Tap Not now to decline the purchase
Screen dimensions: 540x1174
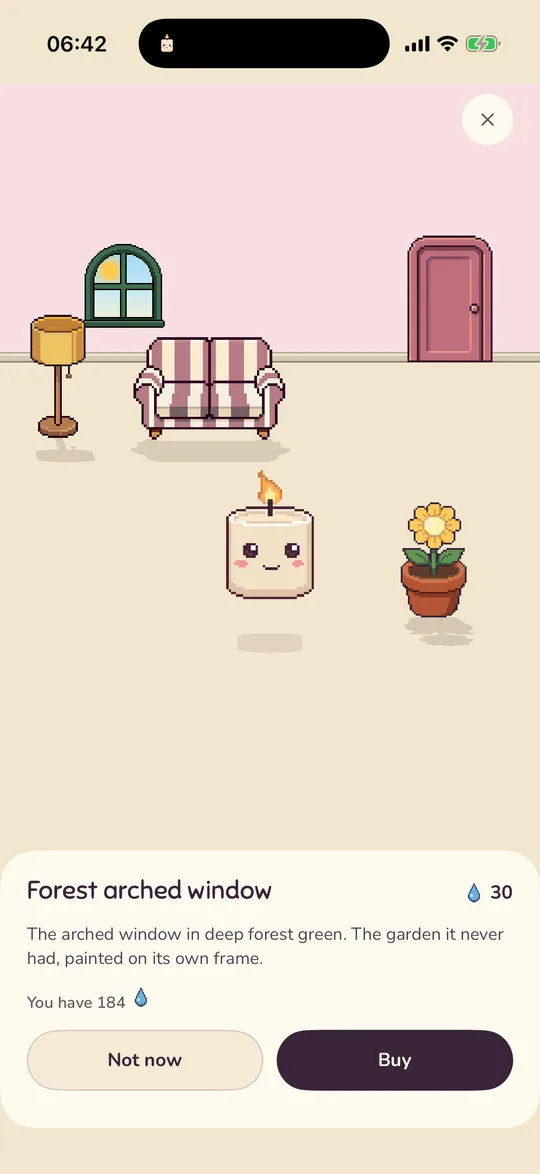(x=145, y=1059)
